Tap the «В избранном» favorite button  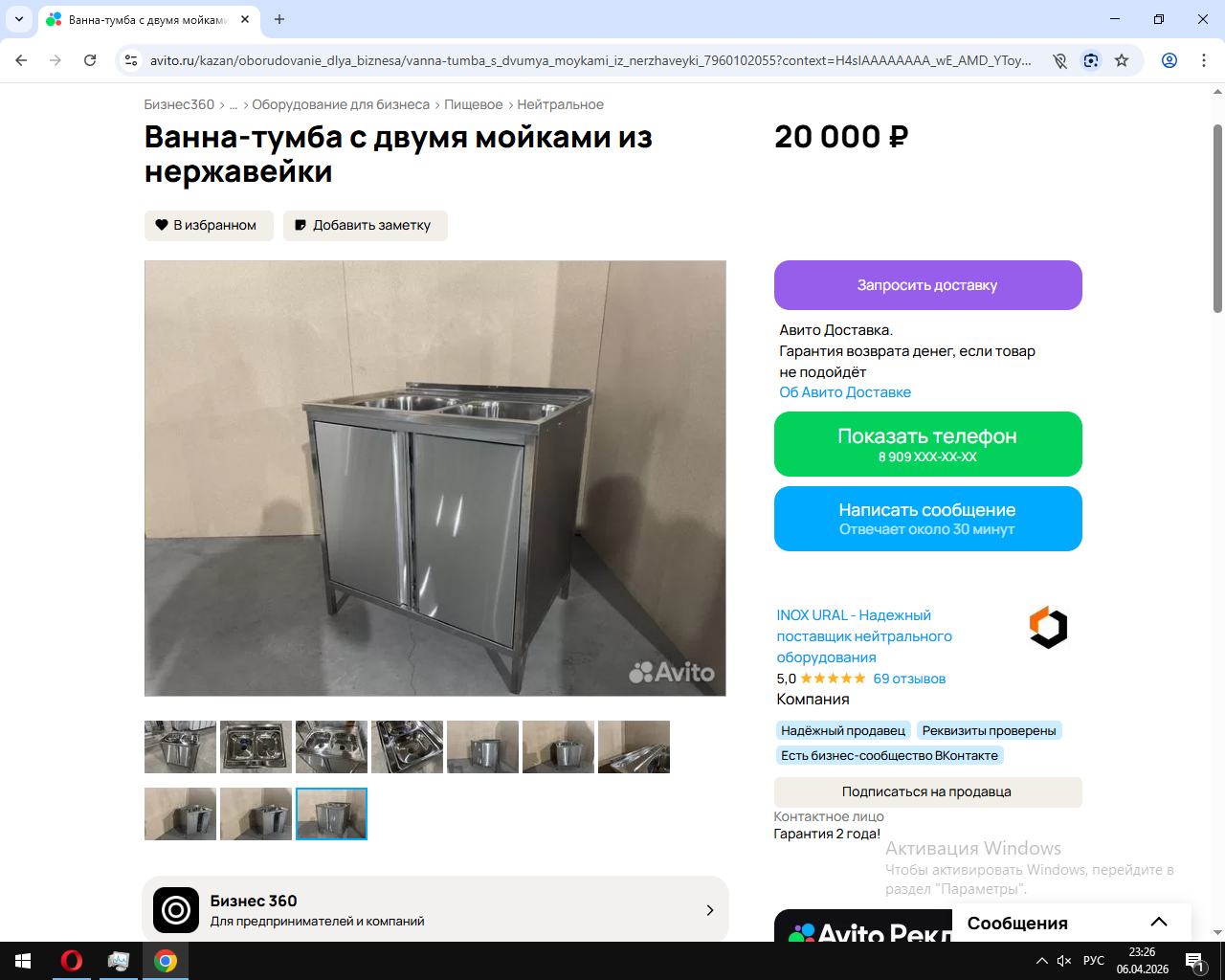[209, 226]
